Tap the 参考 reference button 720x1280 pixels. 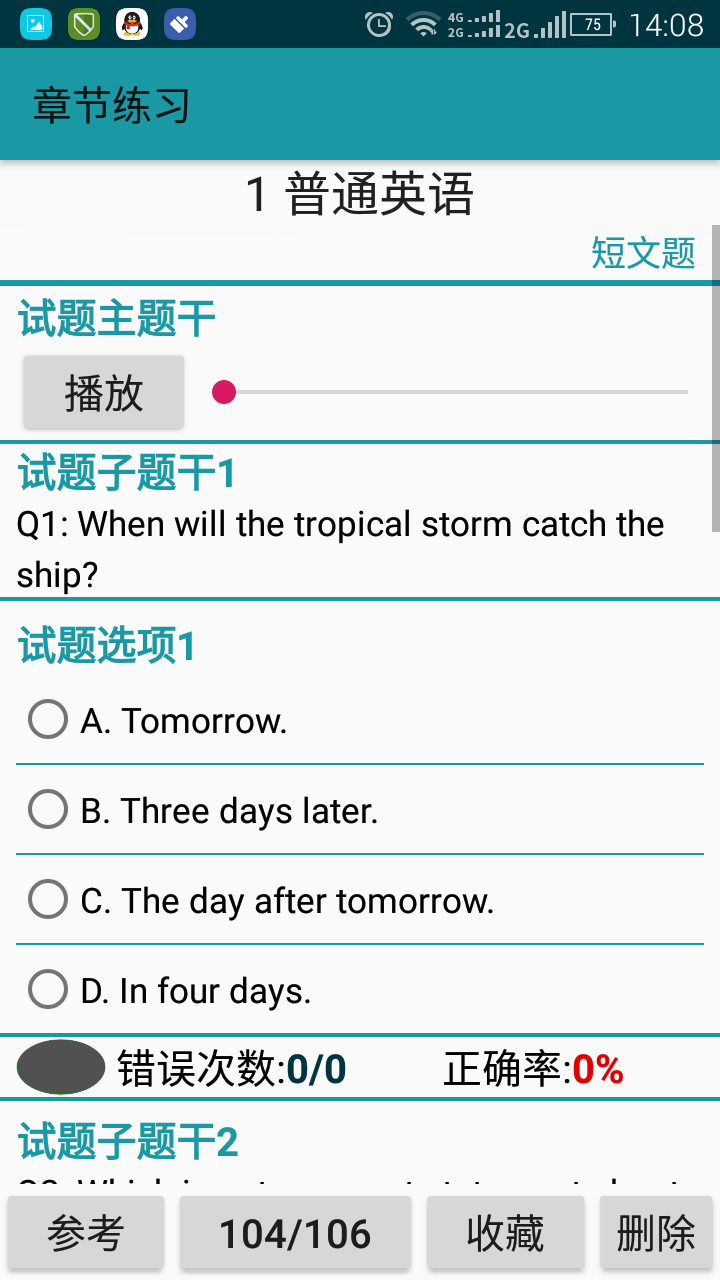(85, 1233)
